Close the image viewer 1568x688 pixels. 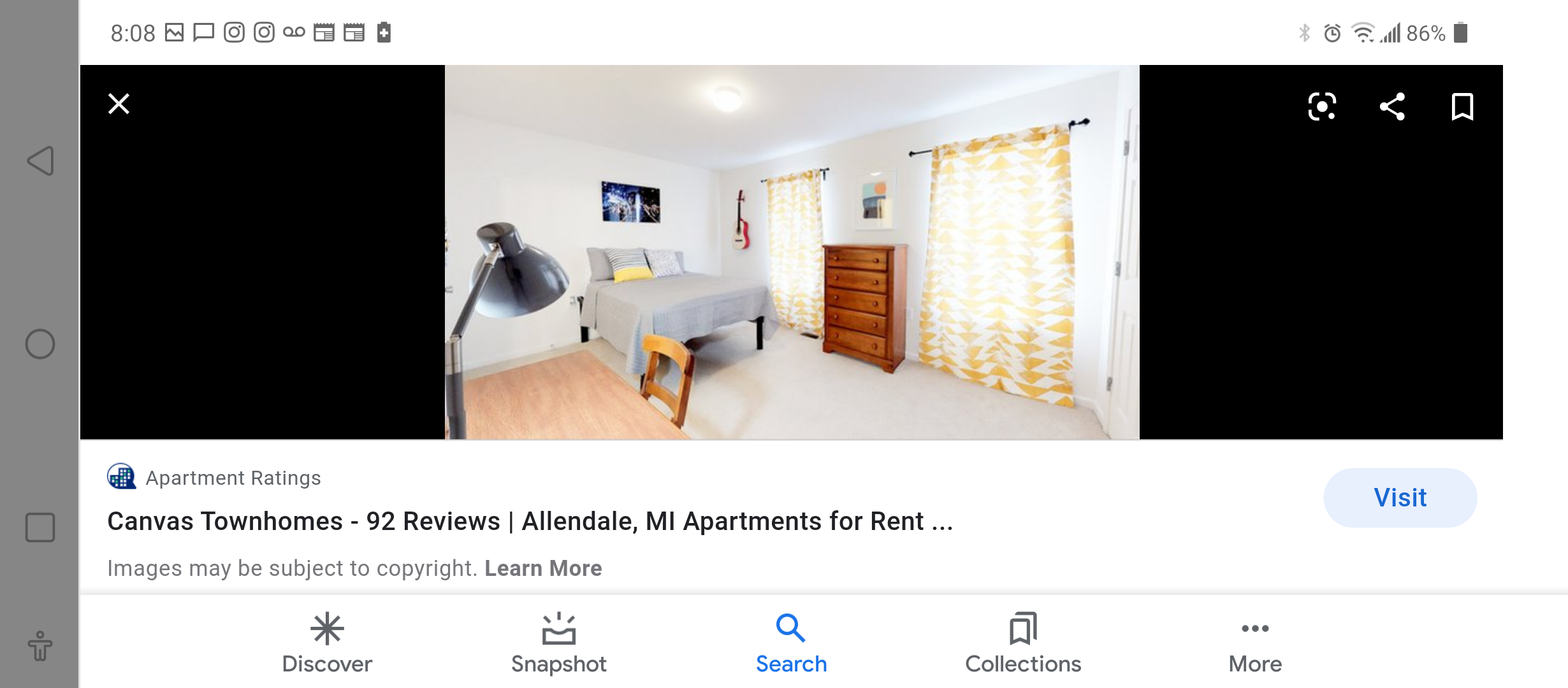119,104
